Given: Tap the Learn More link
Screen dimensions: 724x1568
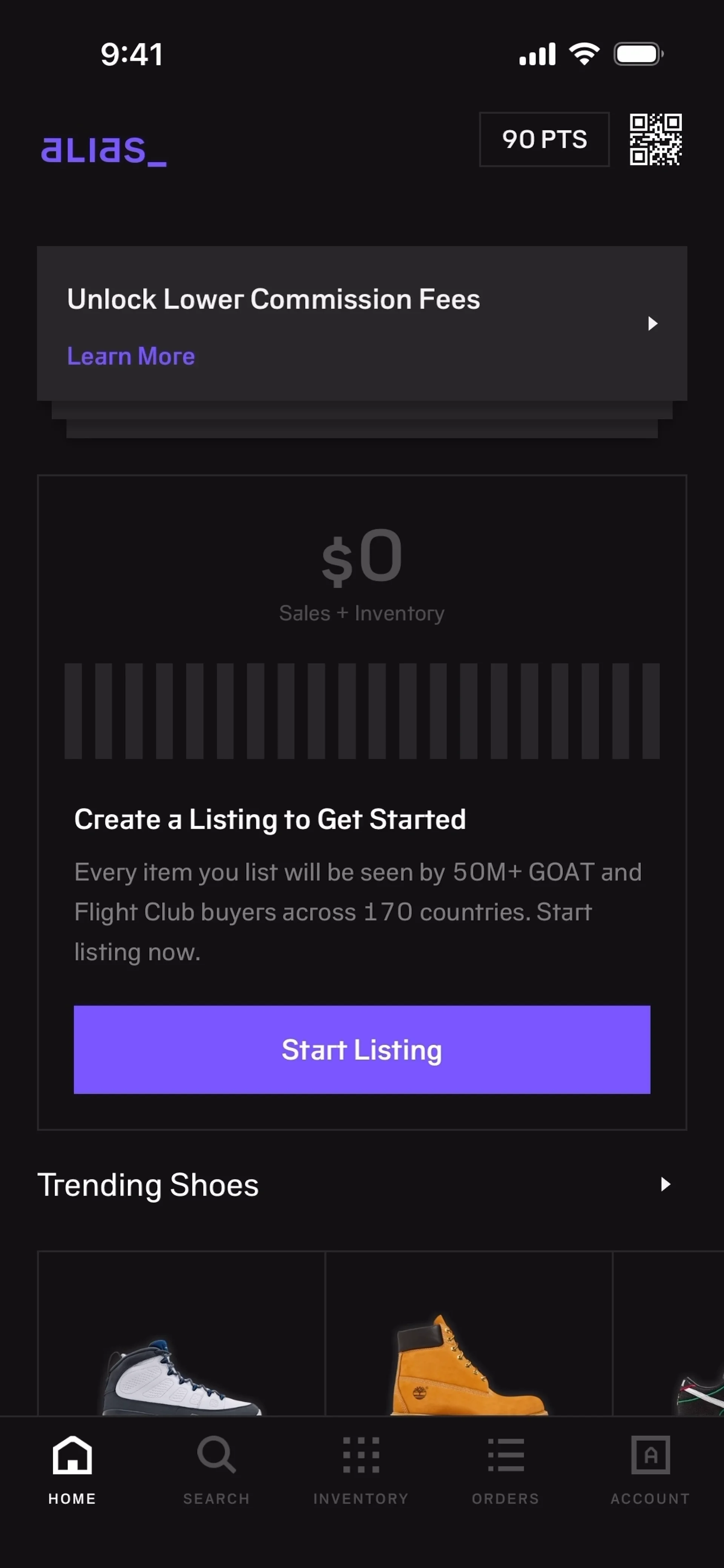Looking at the screenshot, I should coord(131,356).
